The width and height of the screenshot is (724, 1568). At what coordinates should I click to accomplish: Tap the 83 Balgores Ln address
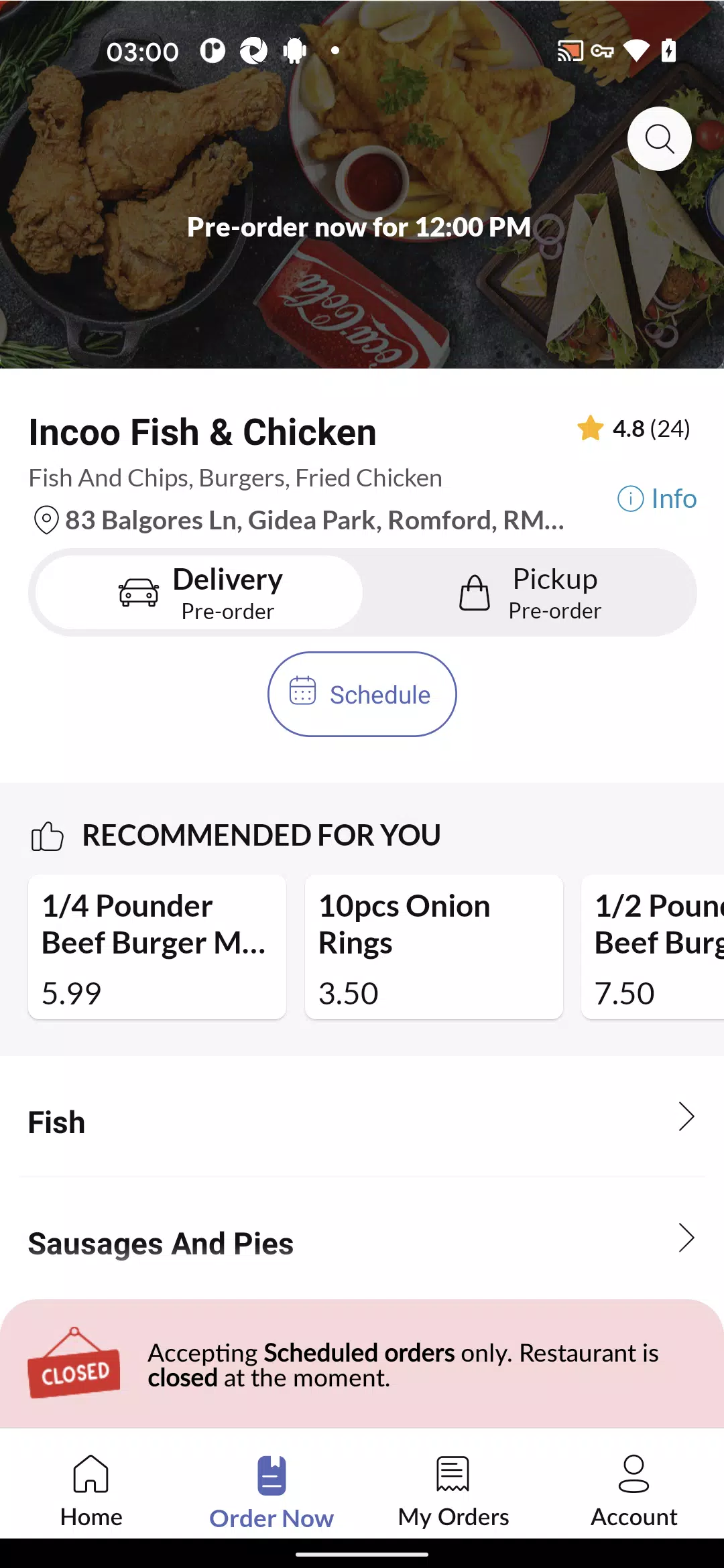pos(299,520)
